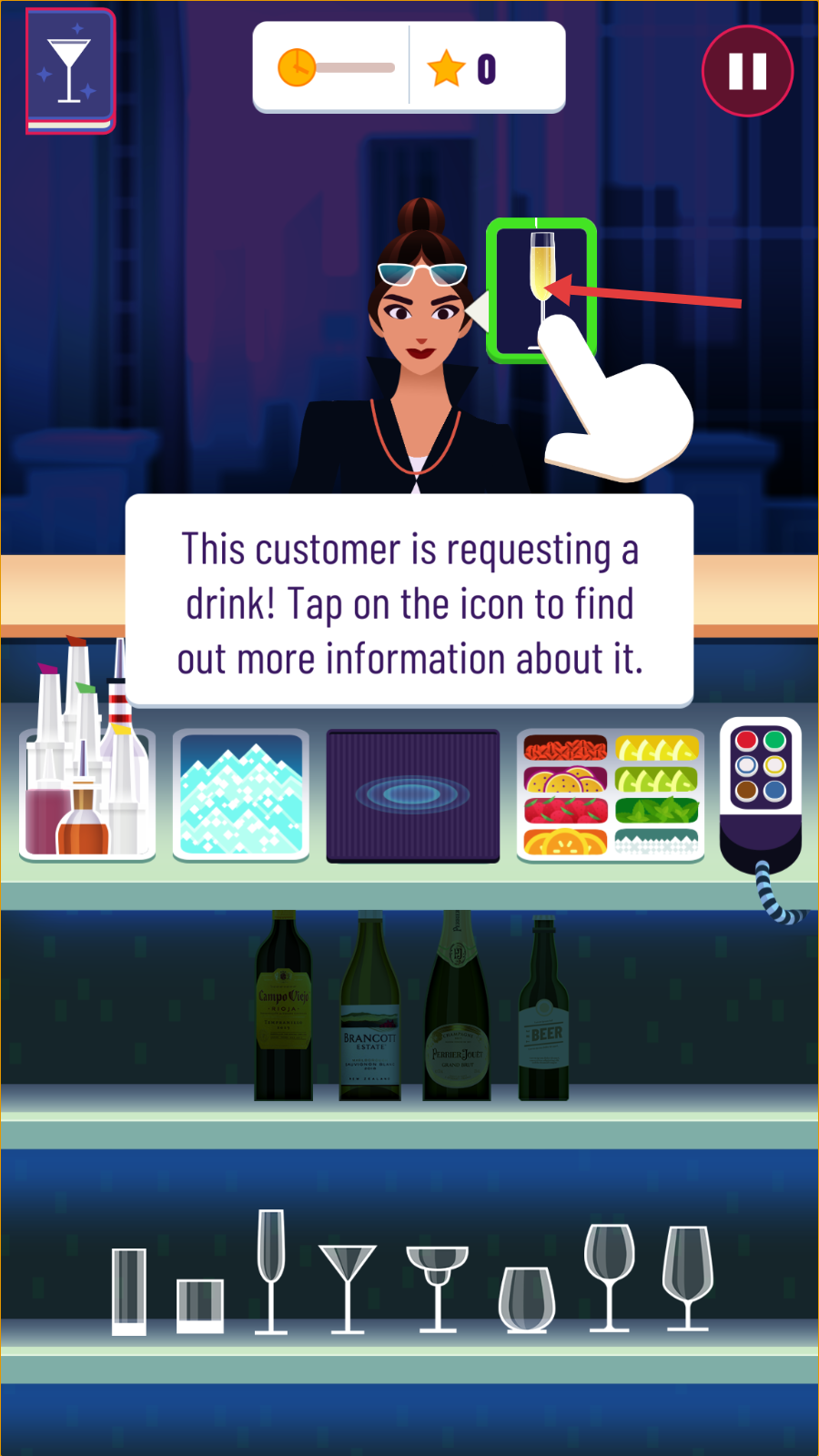Open the cocktail recipe book
The height and width of the screenshot is (1456, 819).
tap(70, 71)
